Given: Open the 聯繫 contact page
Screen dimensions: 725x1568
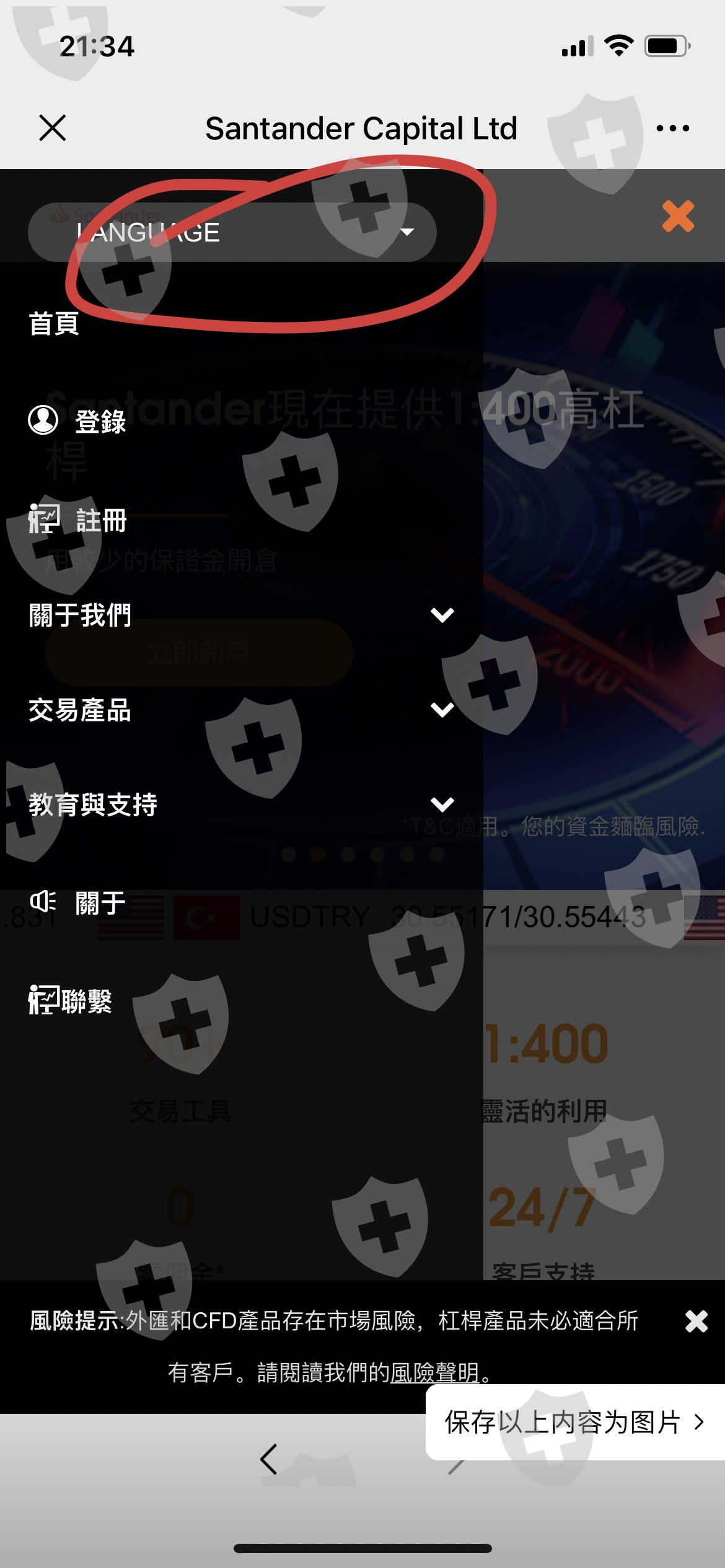Looking at the screenshot, I should (70, 1001).
